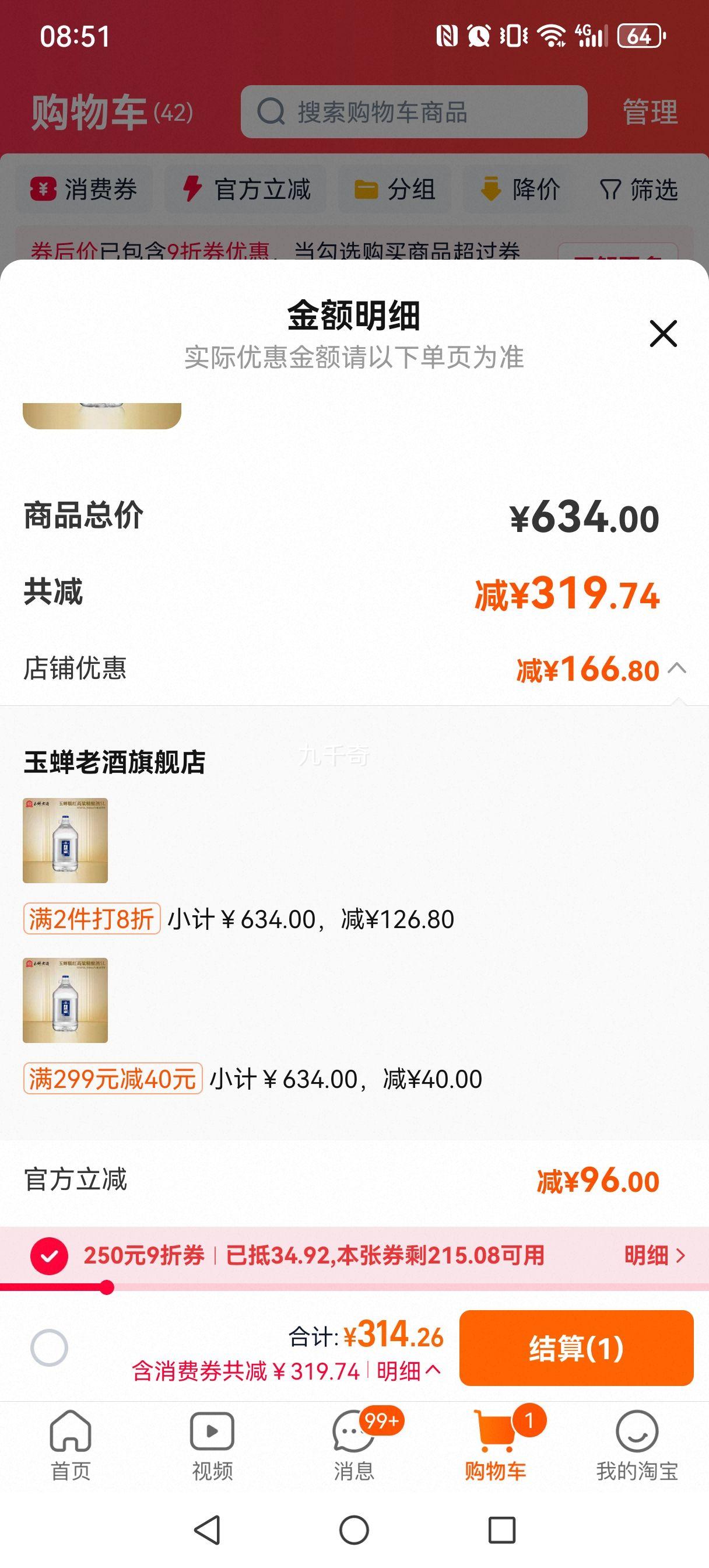Image resolution: width=709 pixels, height=1568 pixels.
Task: Switch to the 视频 tab
Action: tap(212, 1445)
